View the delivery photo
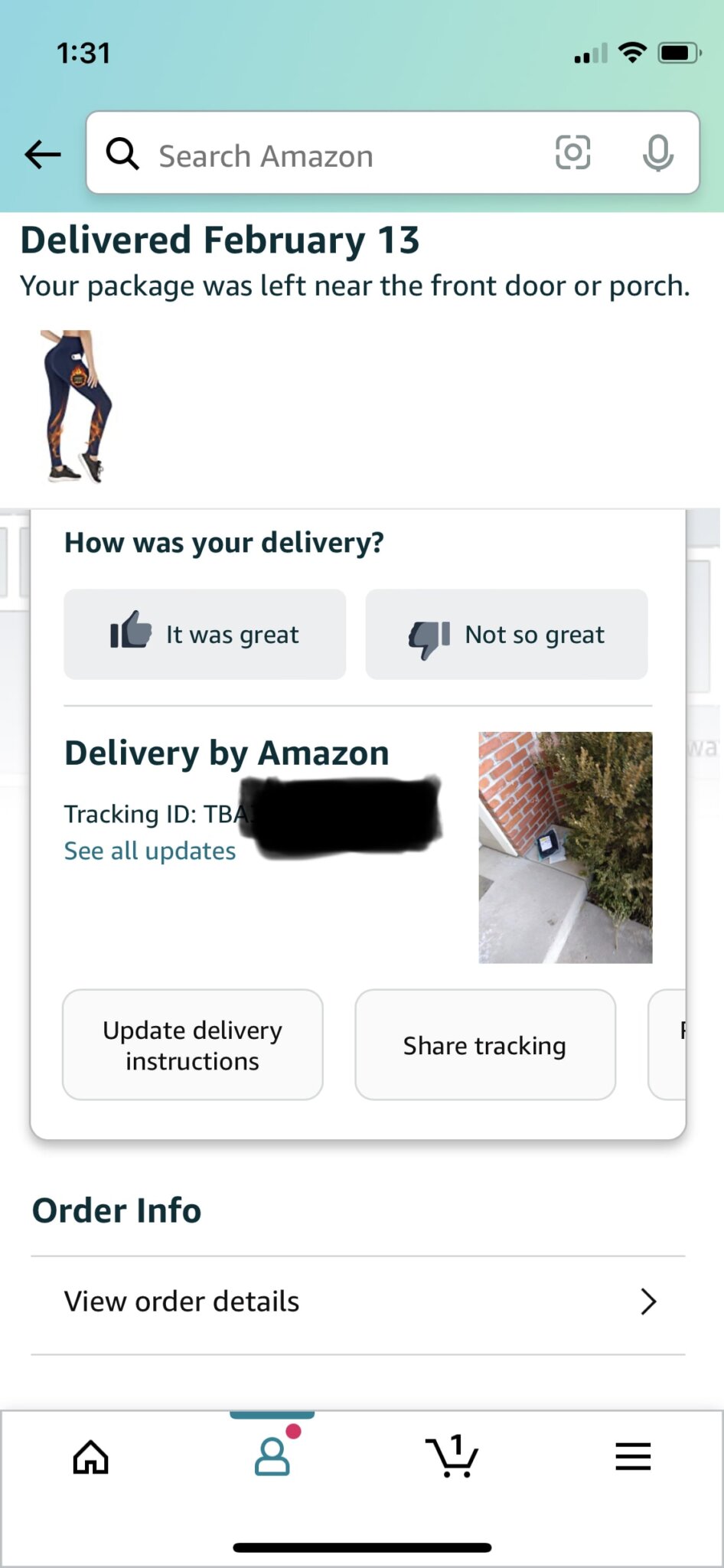This screenshot has width=724, height=1568. [x=566, y=847]
